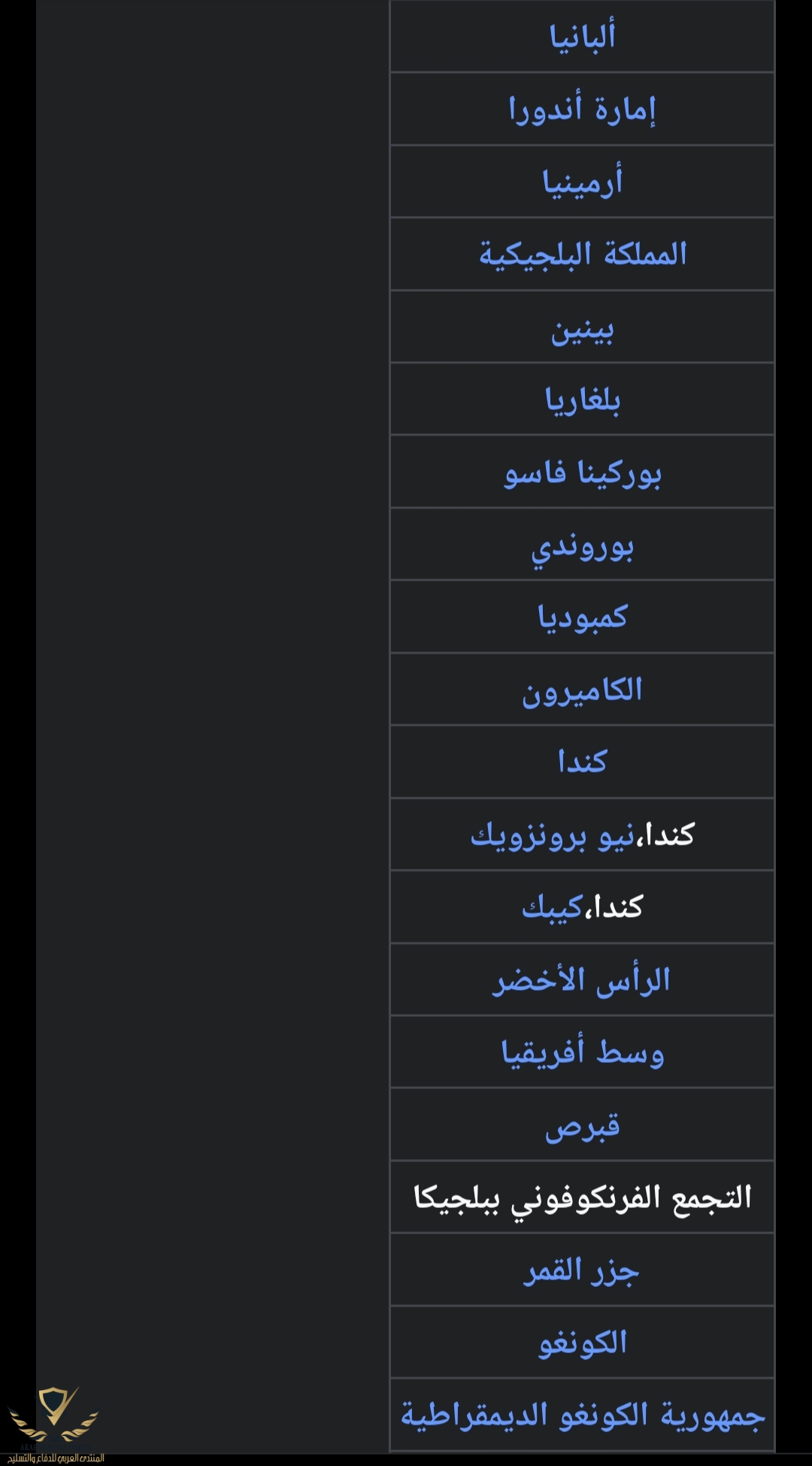Tap the جزر القمر link
Image resolution: width=812 pixels, height=1466 pixels.
coord(582,1271)
